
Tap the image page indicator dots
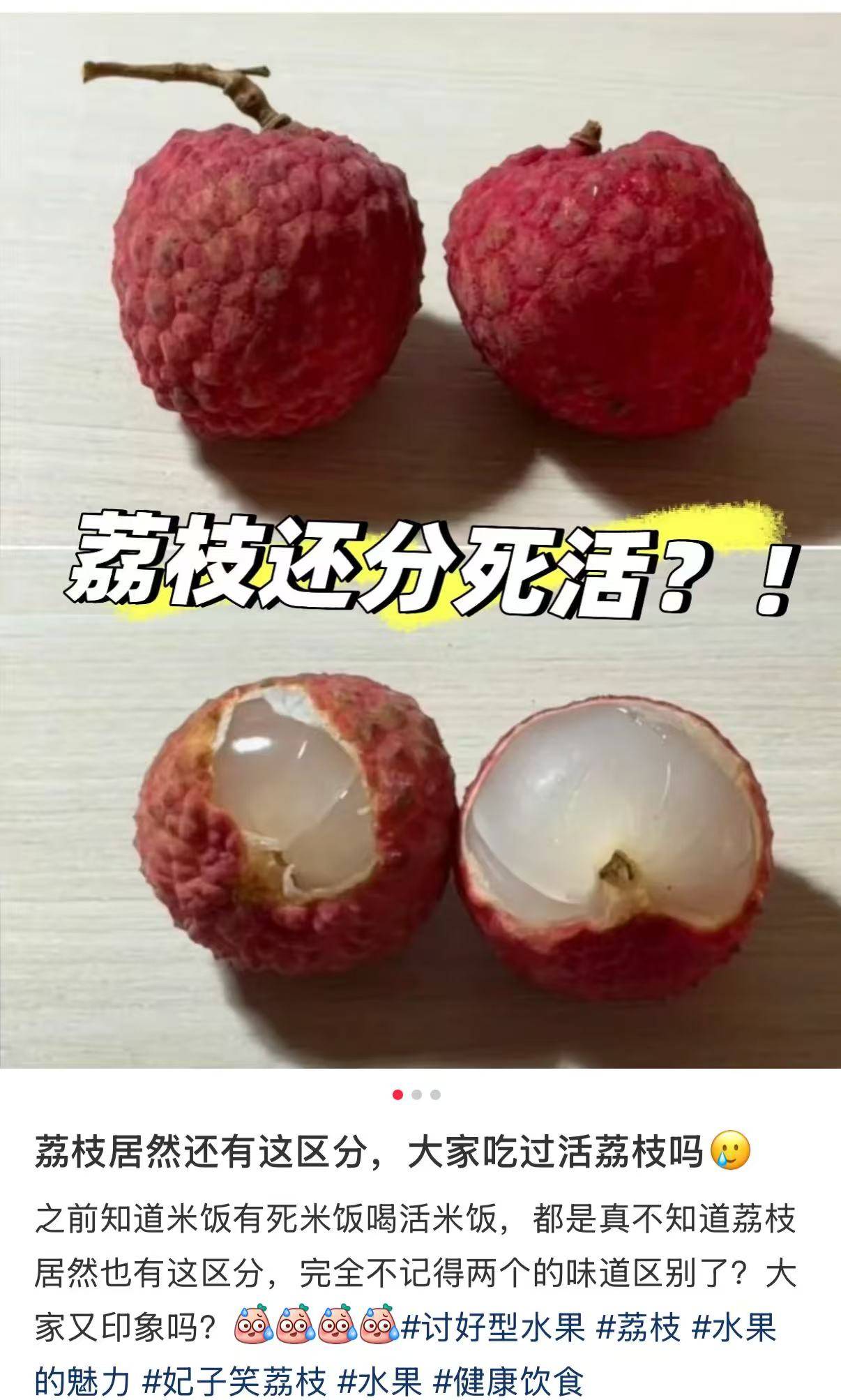(x=416, y=1094)
